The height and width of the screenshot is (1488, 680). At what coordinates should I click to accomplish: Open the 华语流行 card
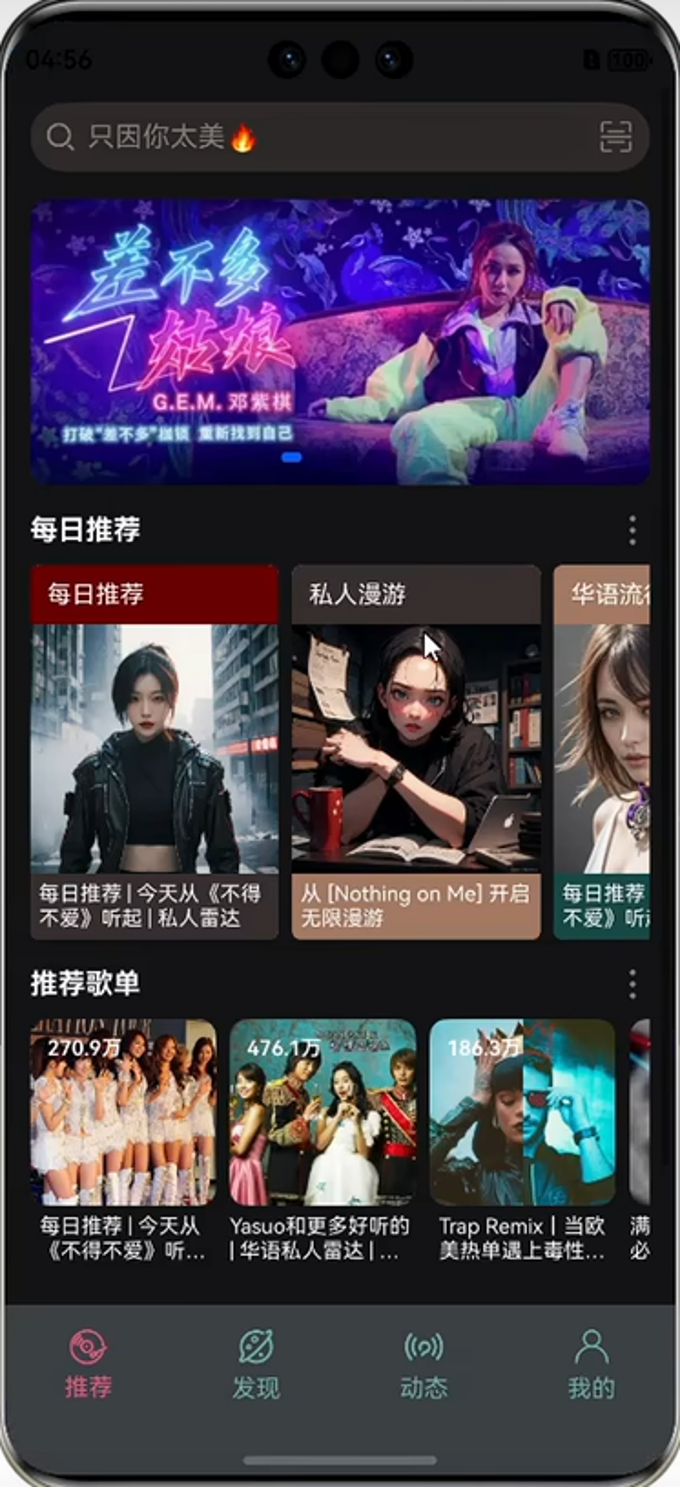tap(602, 751)
